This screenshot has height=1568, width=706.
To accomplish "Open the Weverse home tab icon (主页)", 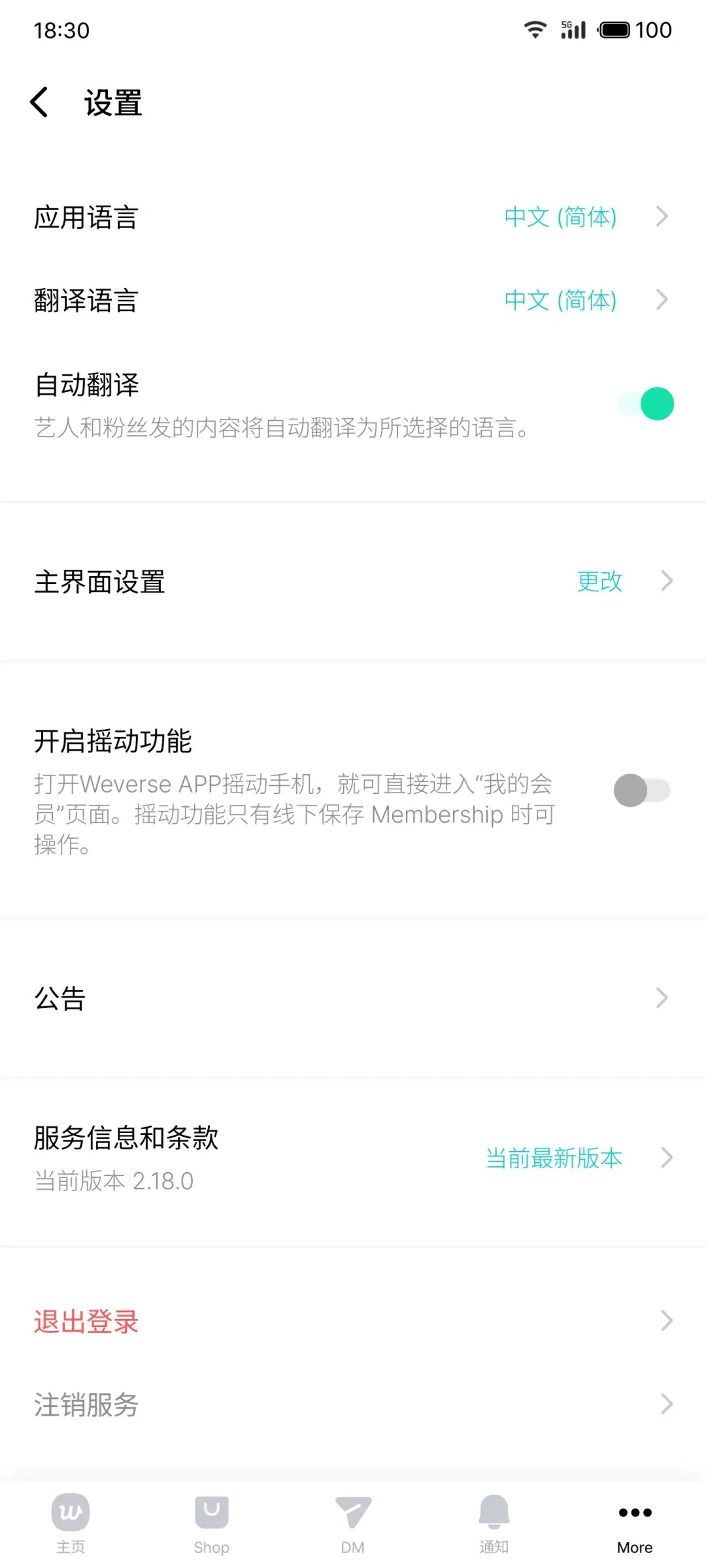I will pyautogui.click(x=70, y=1516).
